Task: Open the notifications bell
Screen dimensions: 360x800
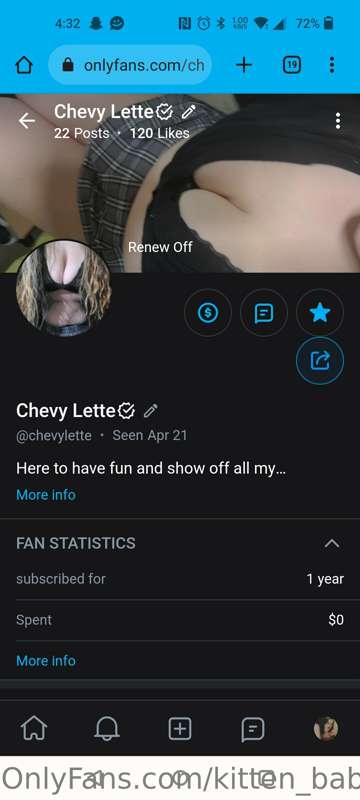Action: (107, 728)
